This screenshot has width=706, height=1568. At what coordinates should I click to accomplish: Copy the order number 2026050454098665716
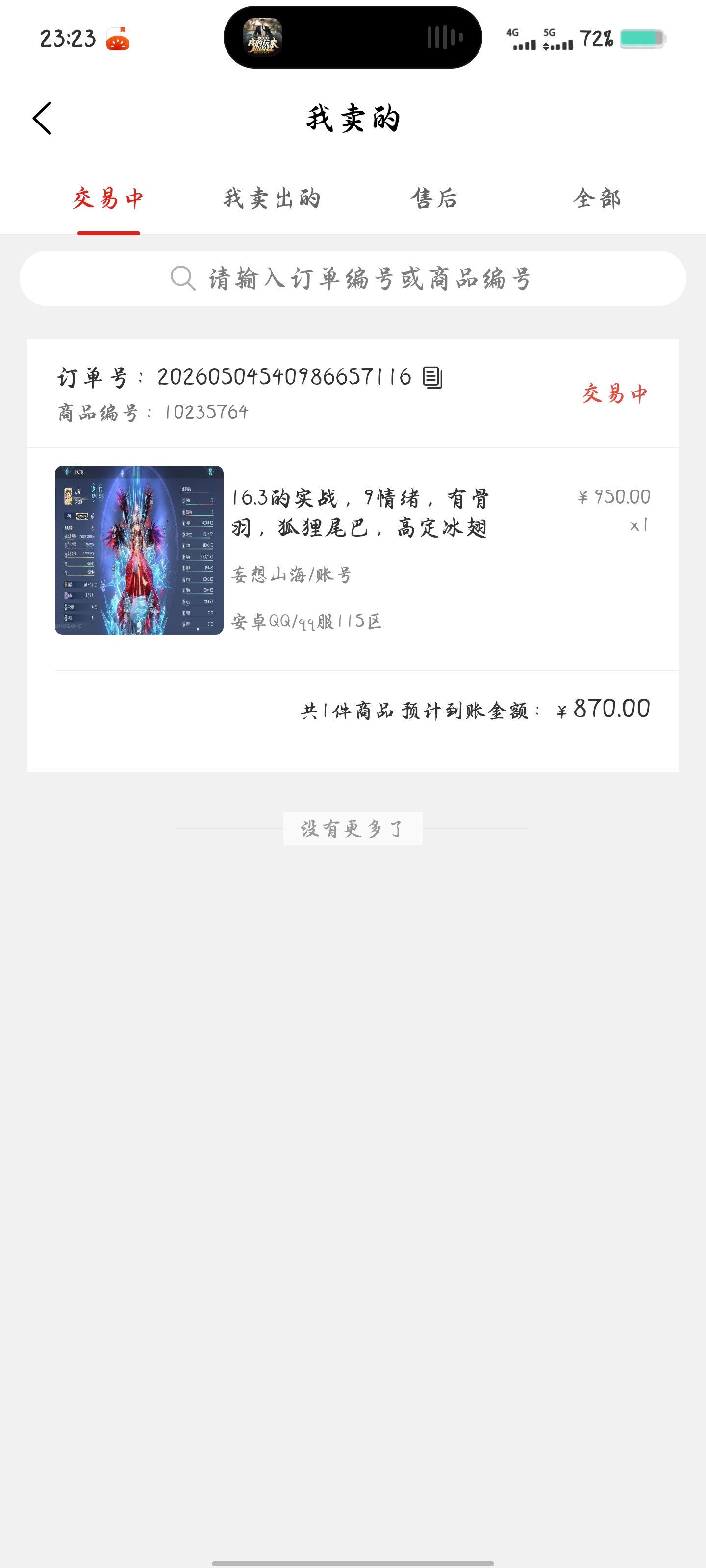click(432, 377)
